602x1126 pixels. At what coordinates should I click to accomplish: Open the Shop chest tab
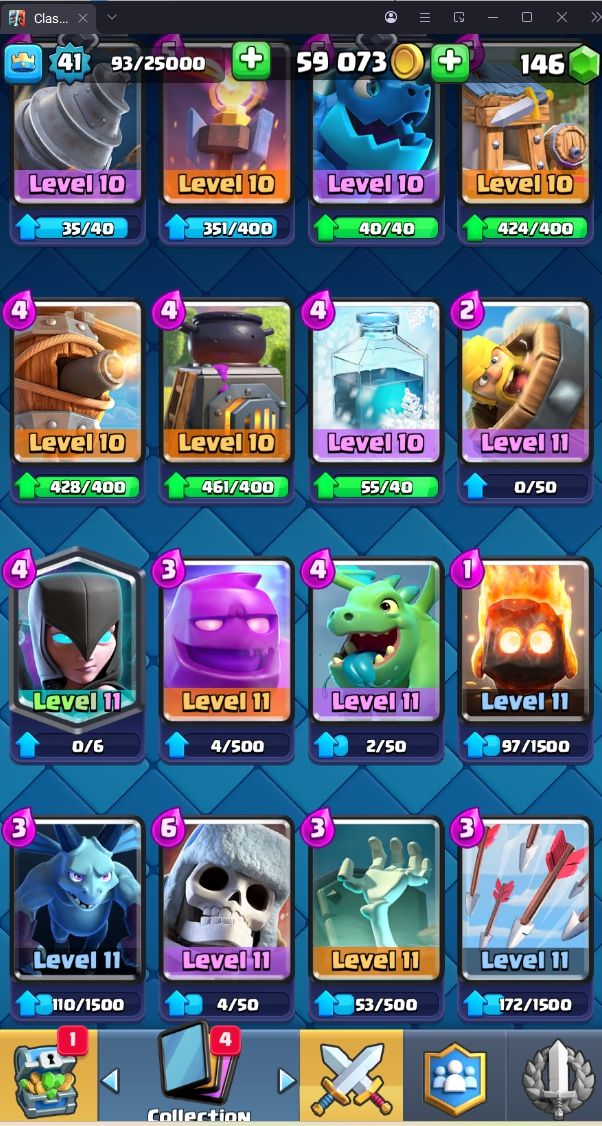point(47,1077)
